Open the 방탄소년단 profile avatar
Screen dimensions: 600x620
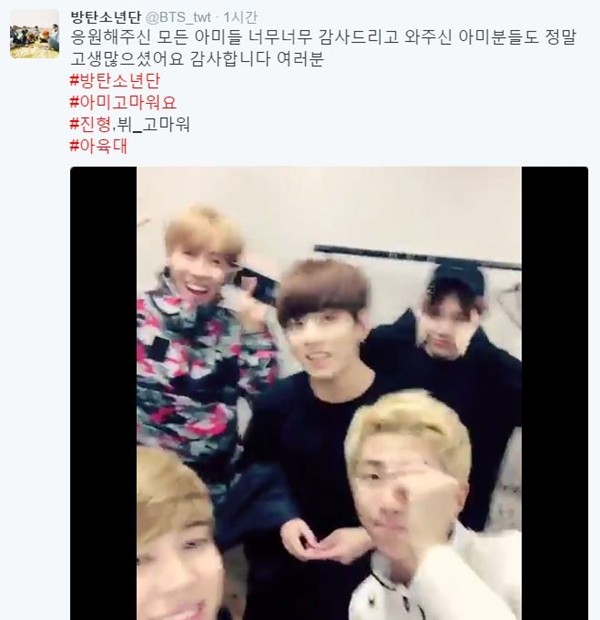(34, 33)
